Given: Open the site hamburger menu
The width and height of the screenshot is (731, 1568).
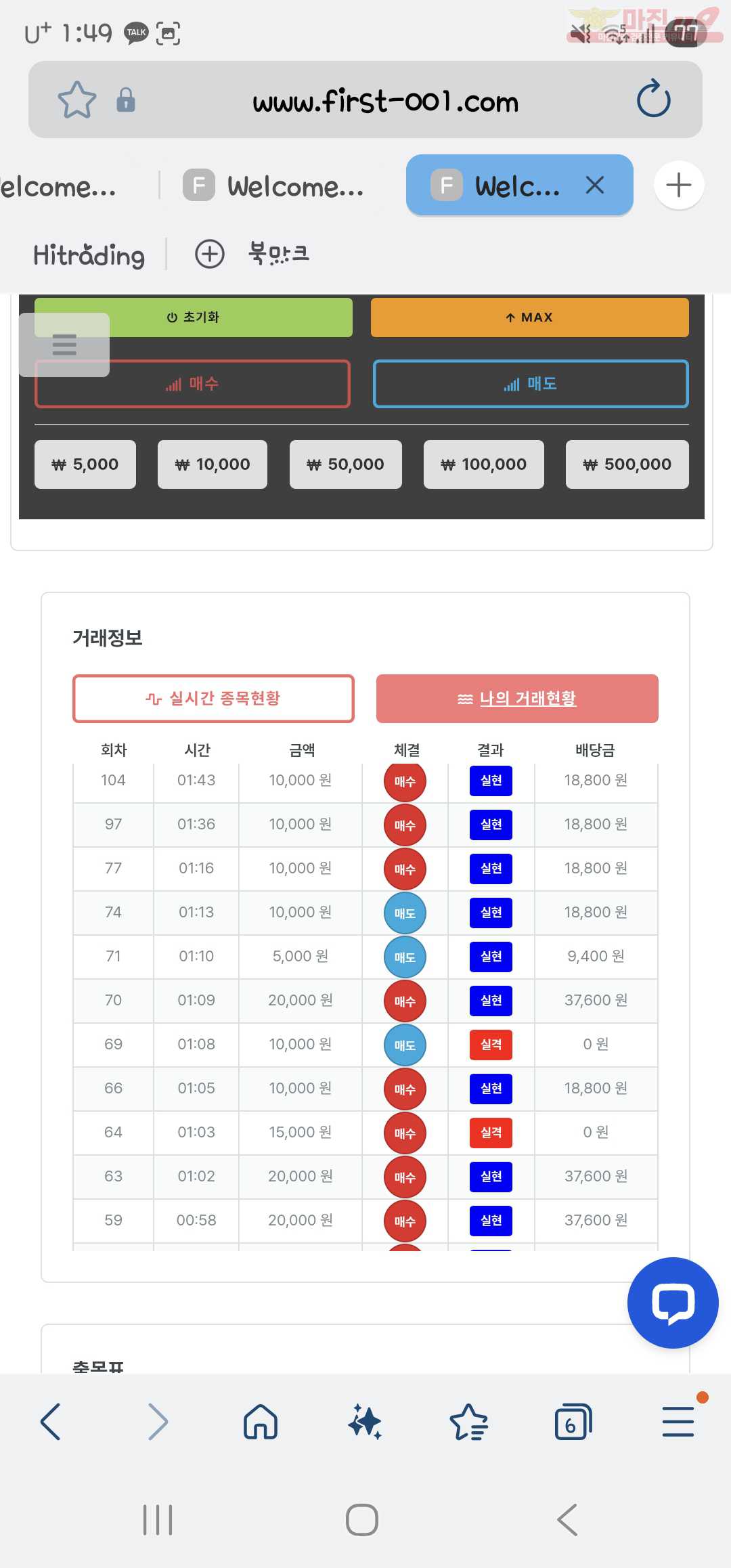Looking at the screenshot, I should 64,345.
